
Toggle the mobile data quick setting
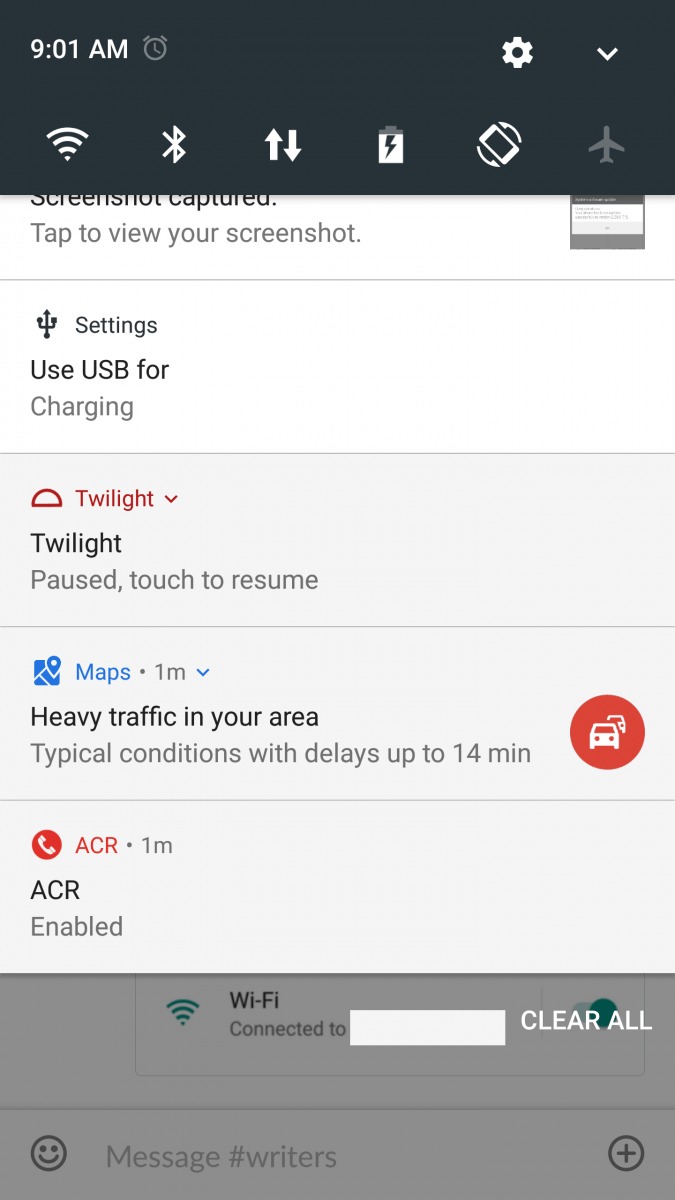pos(283,145)
